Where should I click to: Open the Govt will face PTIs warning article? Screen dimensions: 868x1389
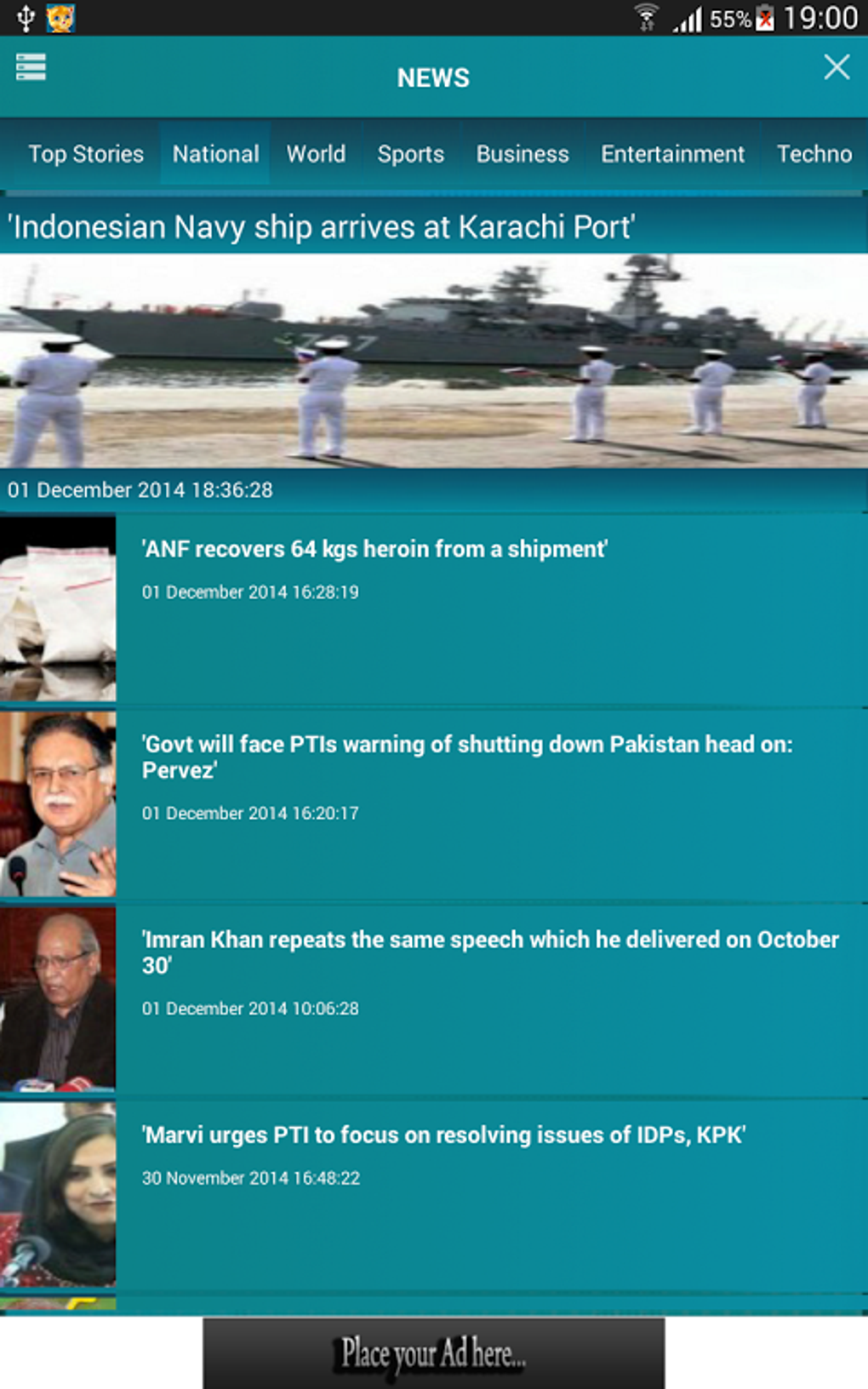click(434, 804)
